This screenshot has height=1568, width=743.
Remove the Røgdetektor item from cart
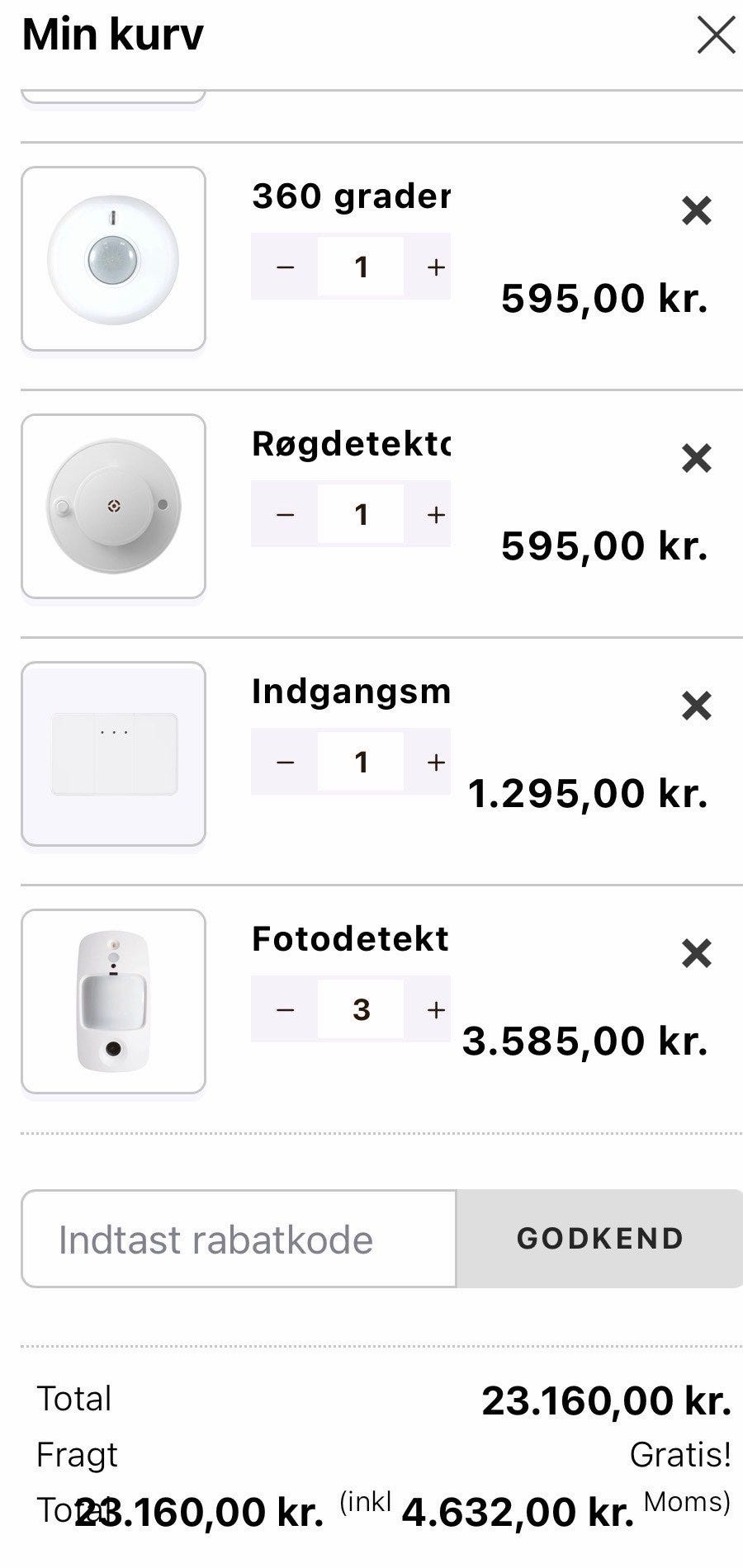[696, 458]
